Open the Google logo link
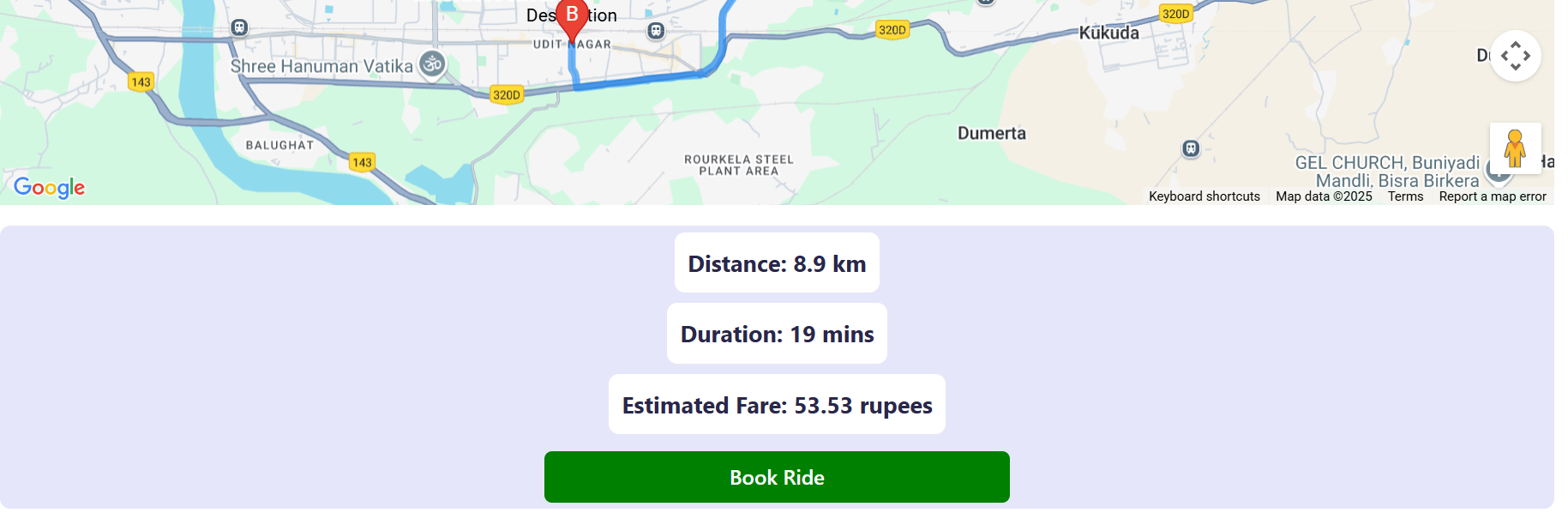Image resolution: width=1568 pixels, height=519 pixels. click(x=50, y=187)
